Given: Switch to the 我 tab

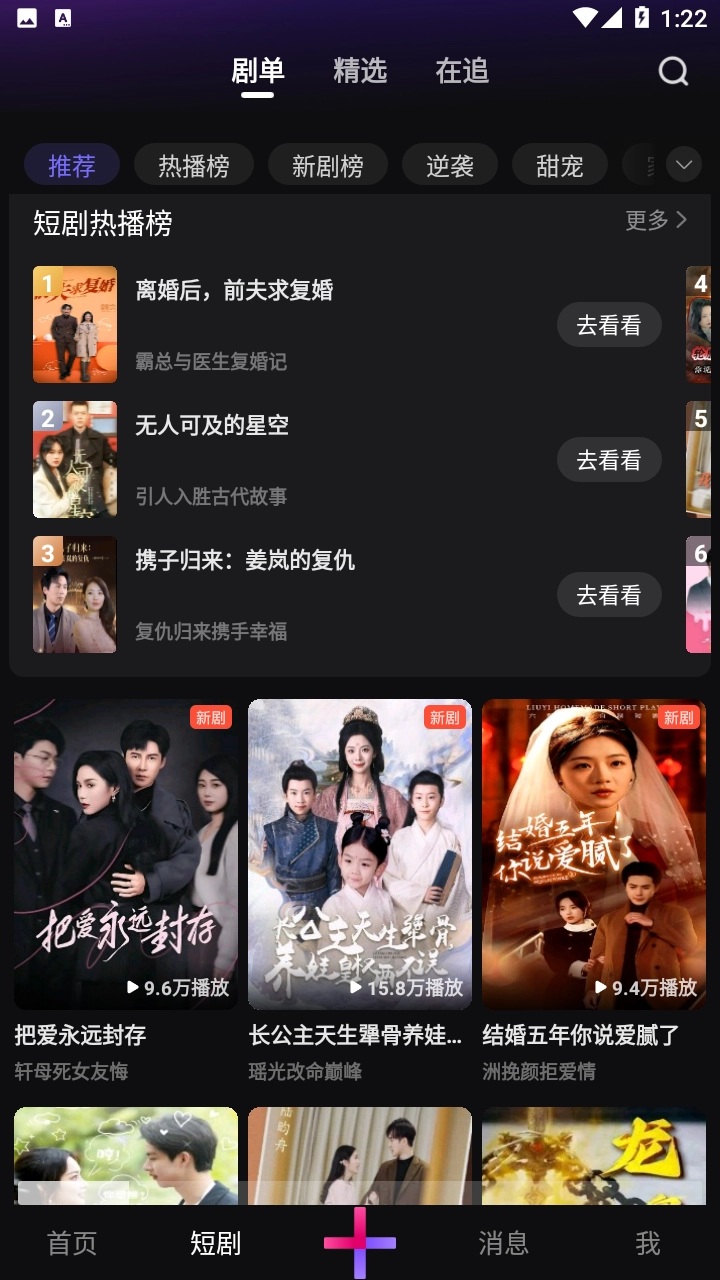Looking at the screenshot, I should (x=648, y=1243).
